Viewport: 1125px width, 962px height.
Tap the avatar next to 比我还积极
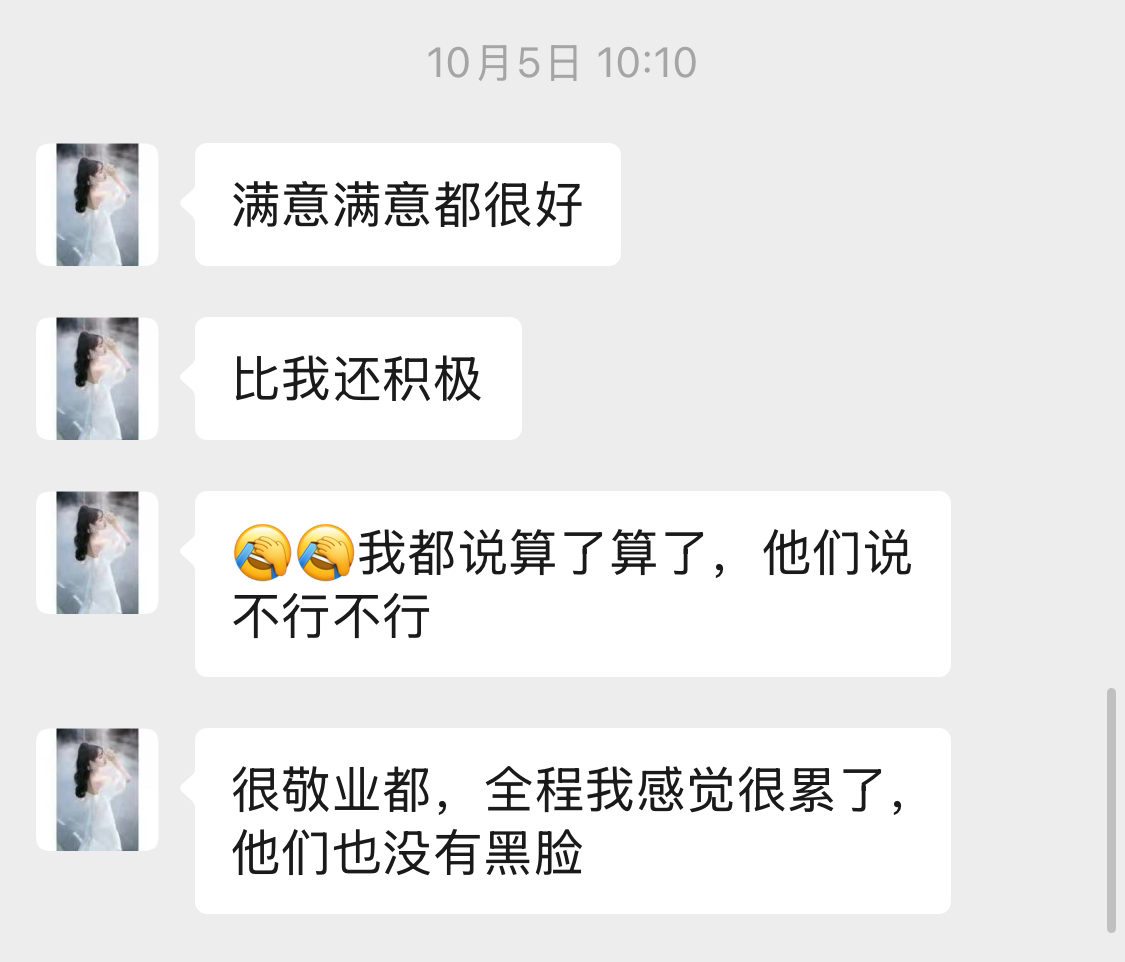pyautogui.click(x=97, y=379)
